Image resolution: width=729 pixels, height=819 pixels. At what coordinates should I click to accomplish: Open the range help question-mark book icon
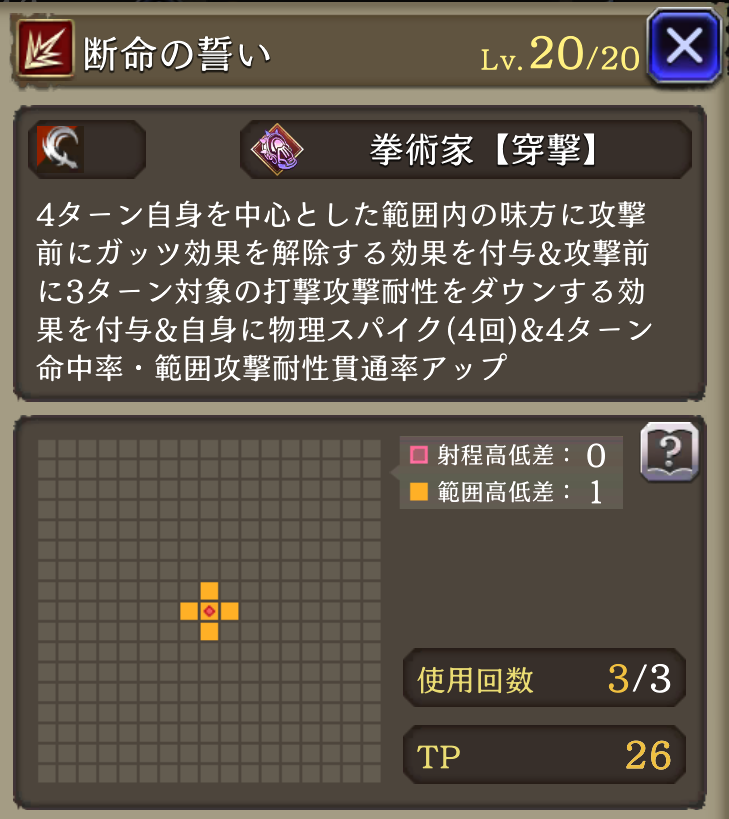668,453
